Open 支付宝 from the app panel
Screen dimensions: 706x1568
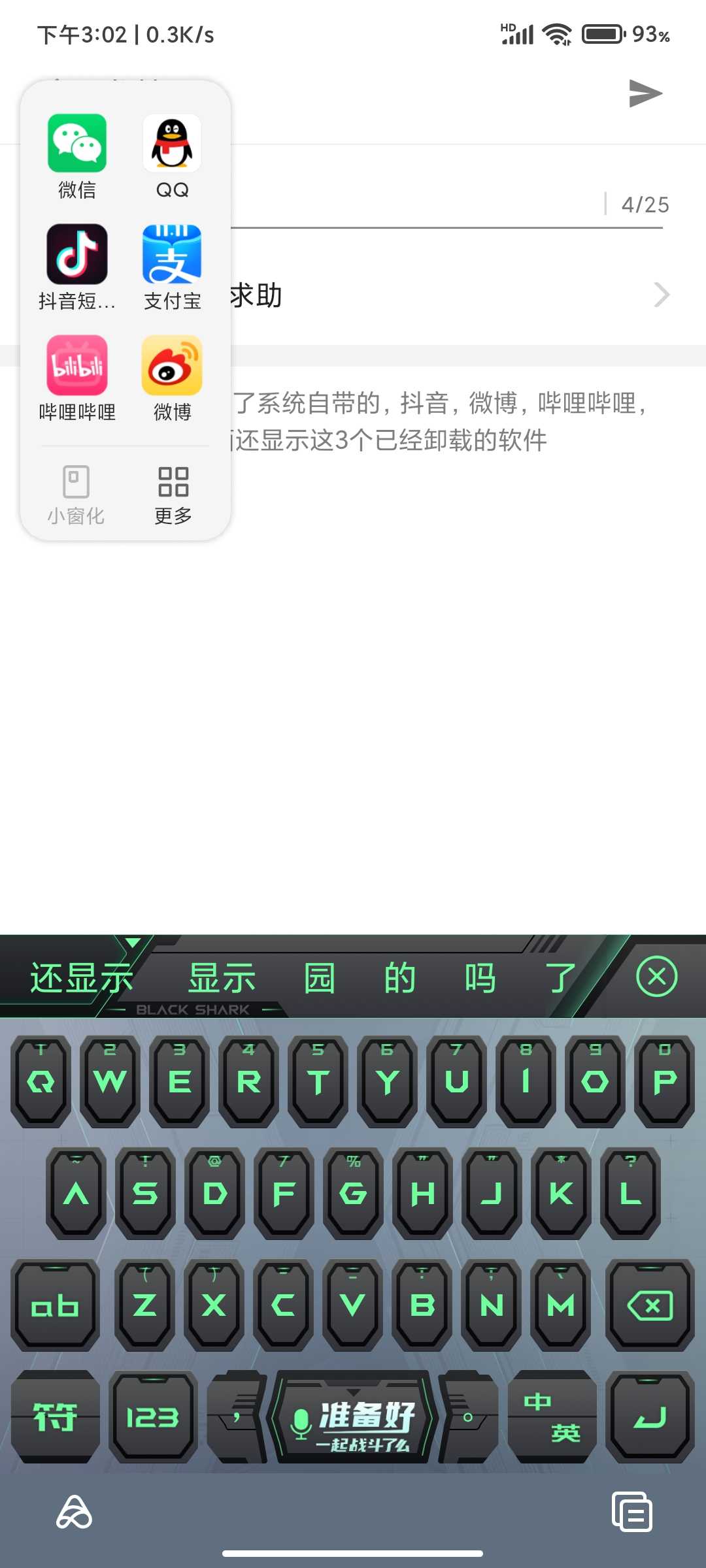pyautogui.click(x=172, y=267)
